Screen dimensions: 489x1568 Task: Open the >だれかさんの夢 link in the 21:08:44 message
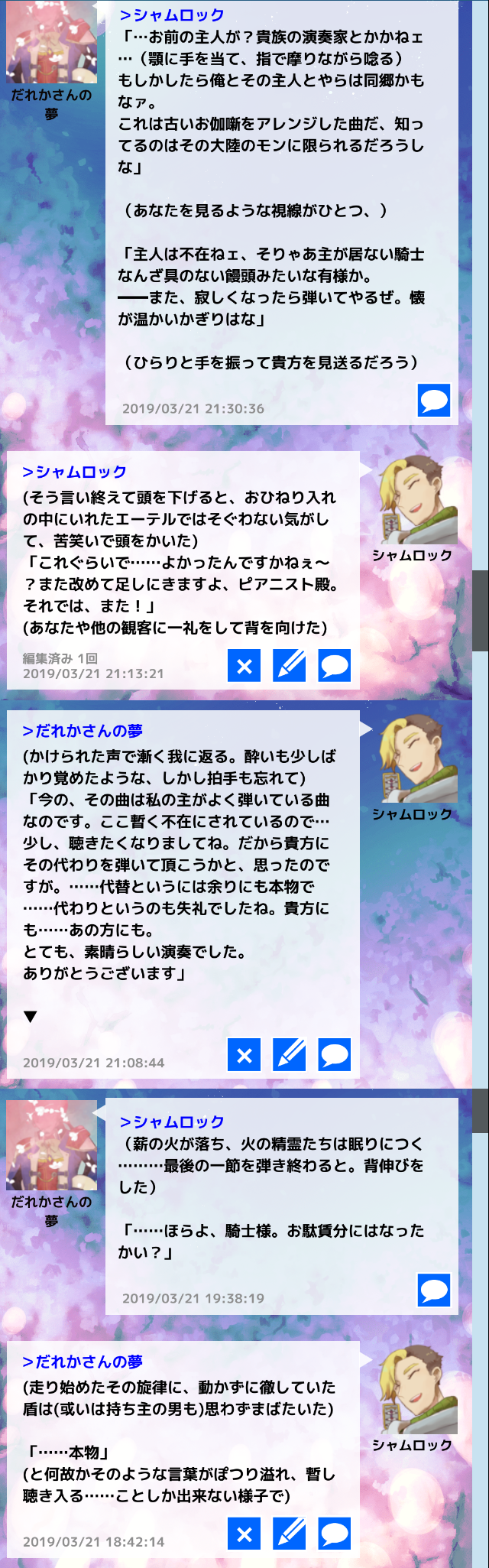click(83, 731)
